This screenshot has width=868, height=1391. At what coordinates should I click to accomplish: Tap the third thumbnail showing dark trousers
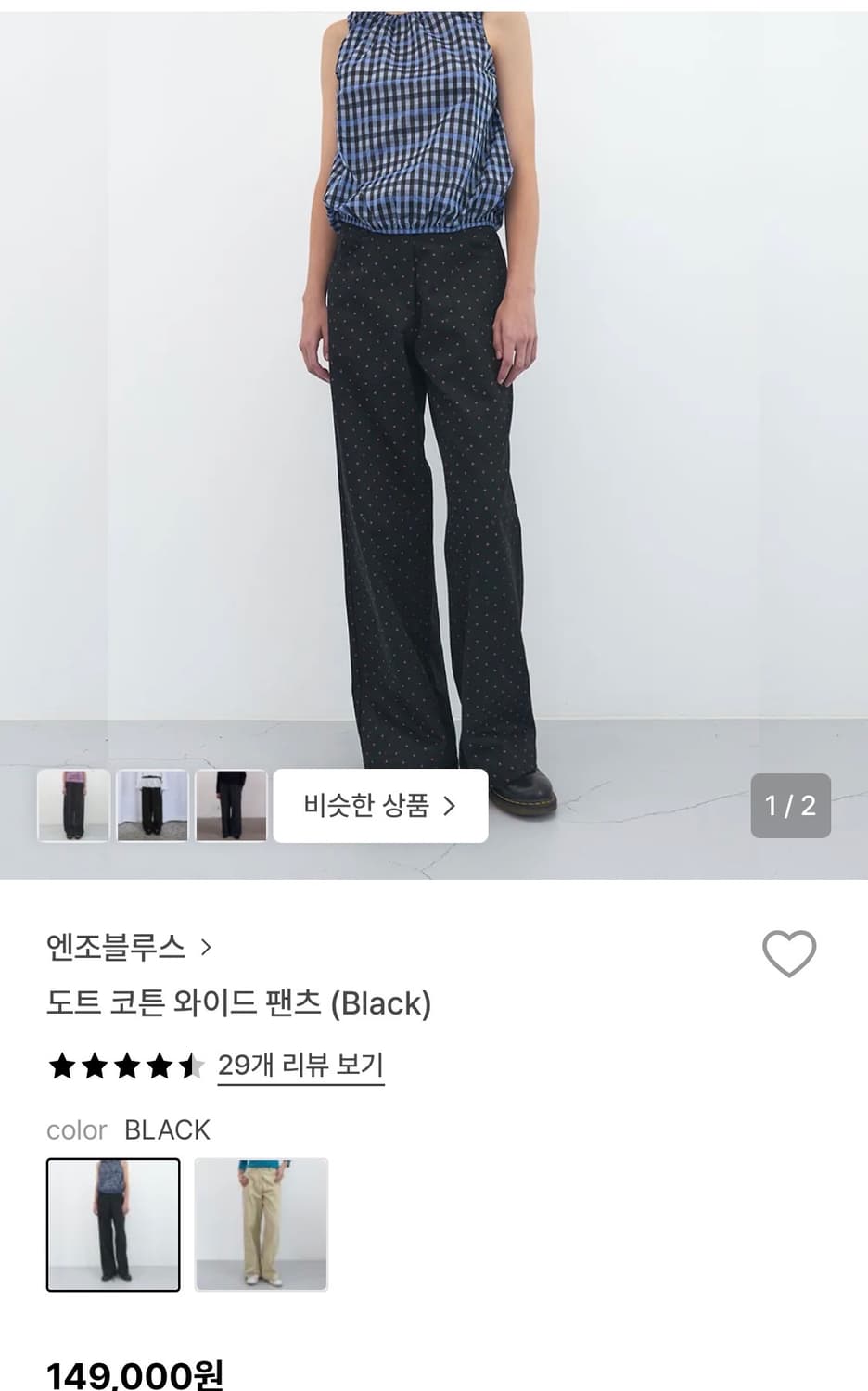pos(231,806)
